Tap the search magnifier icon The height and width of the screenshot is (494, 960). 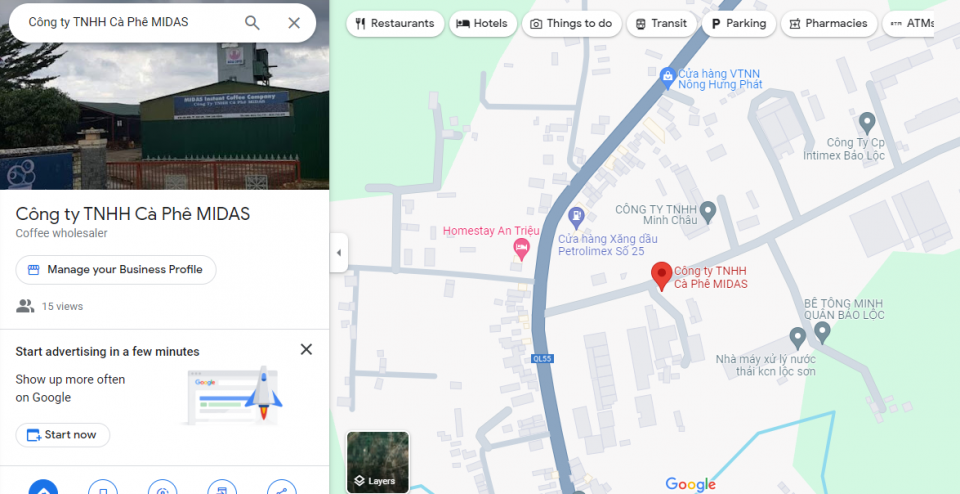coord(252,22)
